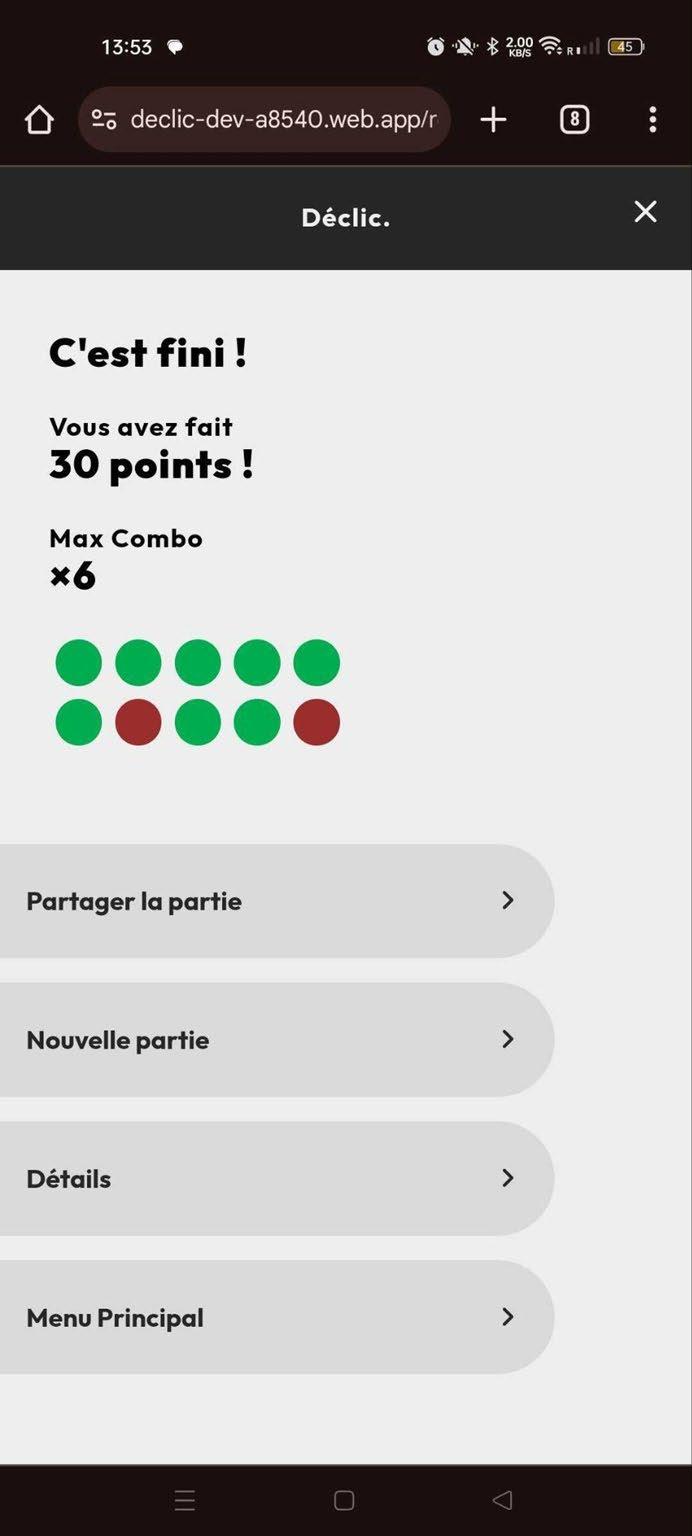View the 8 open browser tabs
This screenshot has width=692, height=1536.
[574, 120]
